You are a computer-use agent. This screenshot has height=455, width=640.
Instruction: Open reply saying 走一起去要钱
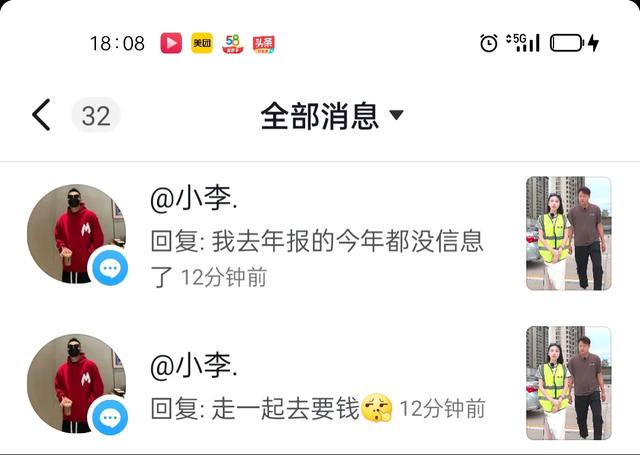tap(300, 408)
